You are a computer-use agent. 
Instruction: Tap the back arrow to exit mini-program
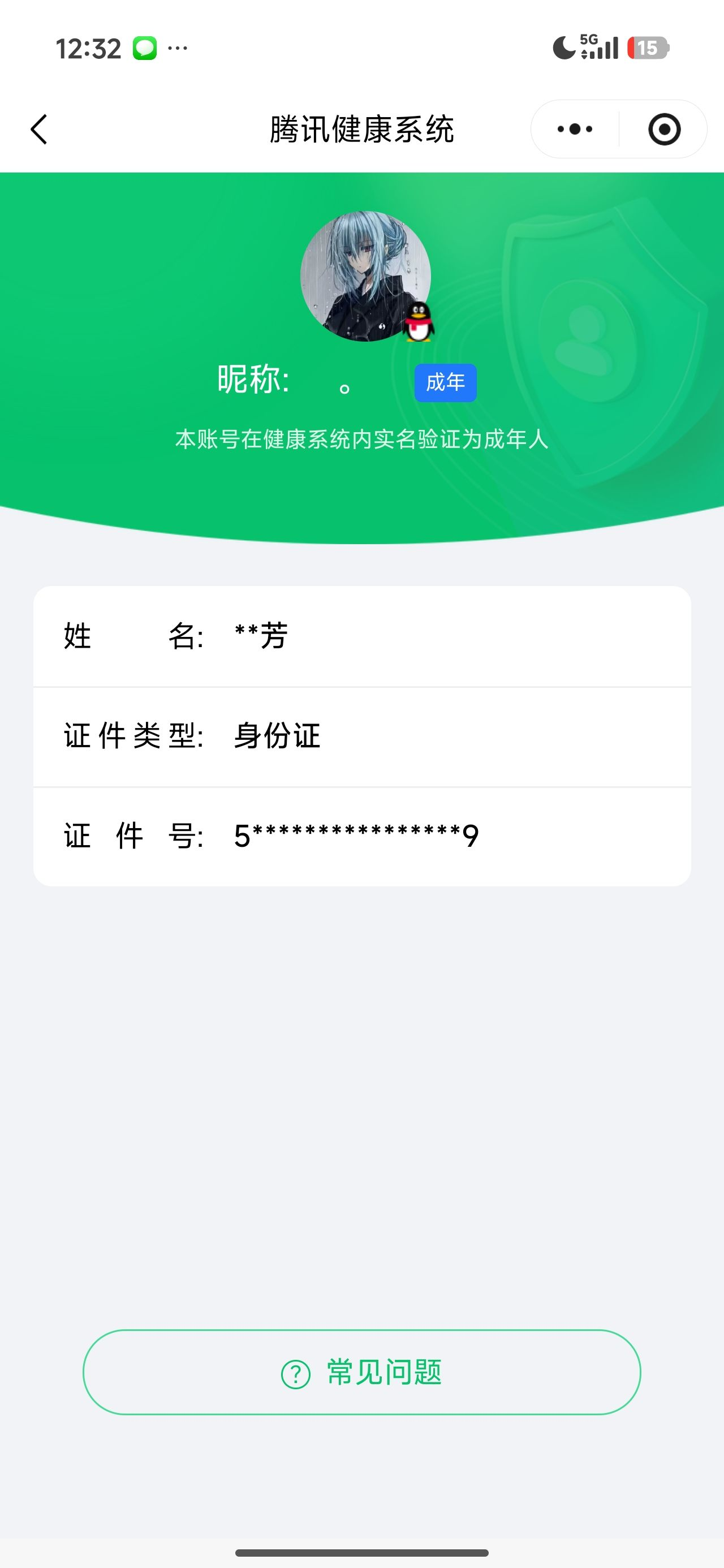(x=38, y=129)
